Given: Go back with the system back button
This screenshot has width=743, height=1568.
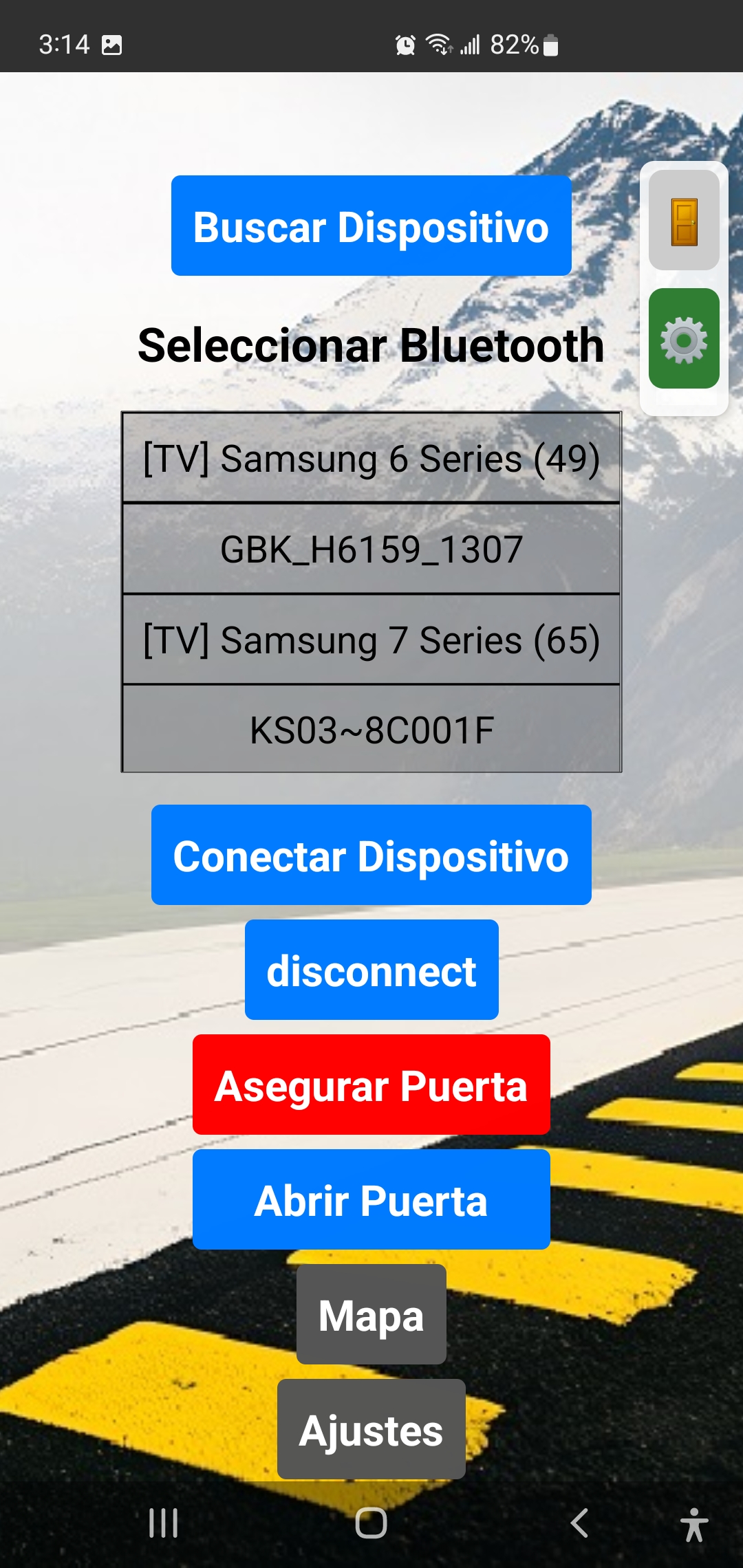Looking at the screenshot, I should pyautogui.click(x=579, y=1523).
